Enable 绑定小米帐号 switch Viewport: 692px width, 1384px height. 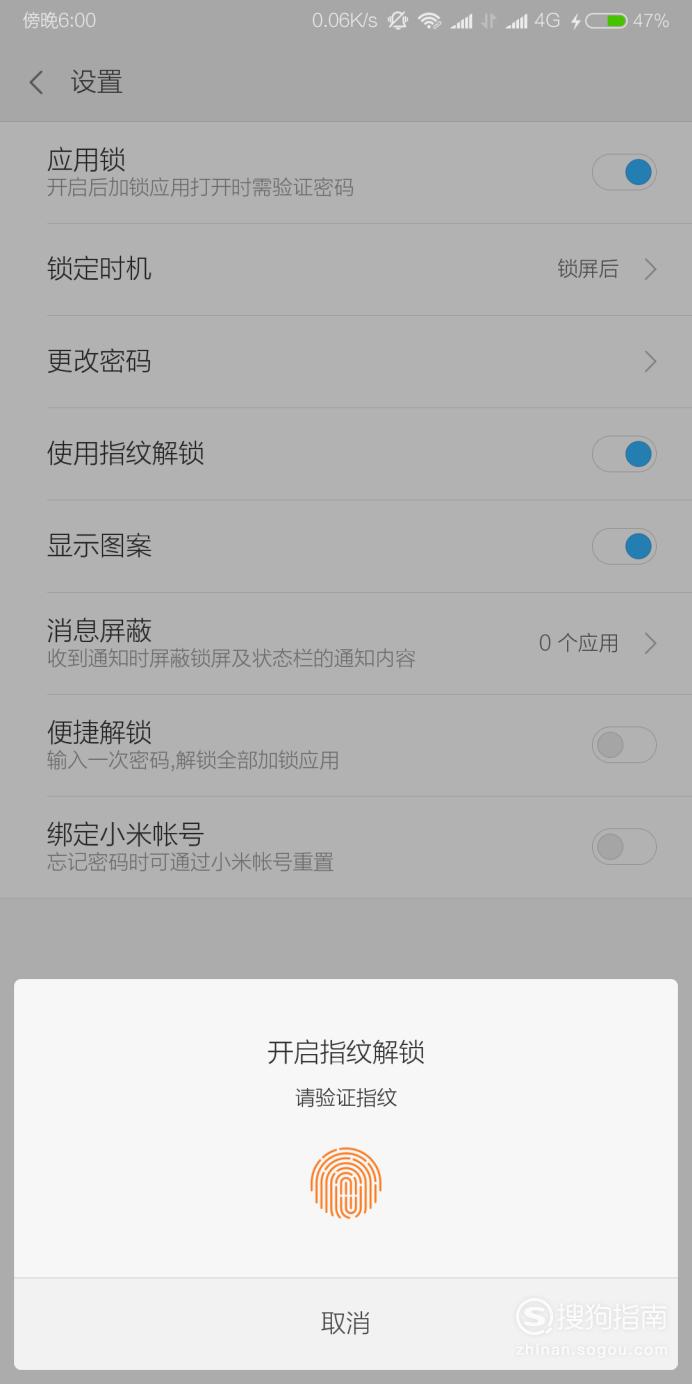click(624, 847)
